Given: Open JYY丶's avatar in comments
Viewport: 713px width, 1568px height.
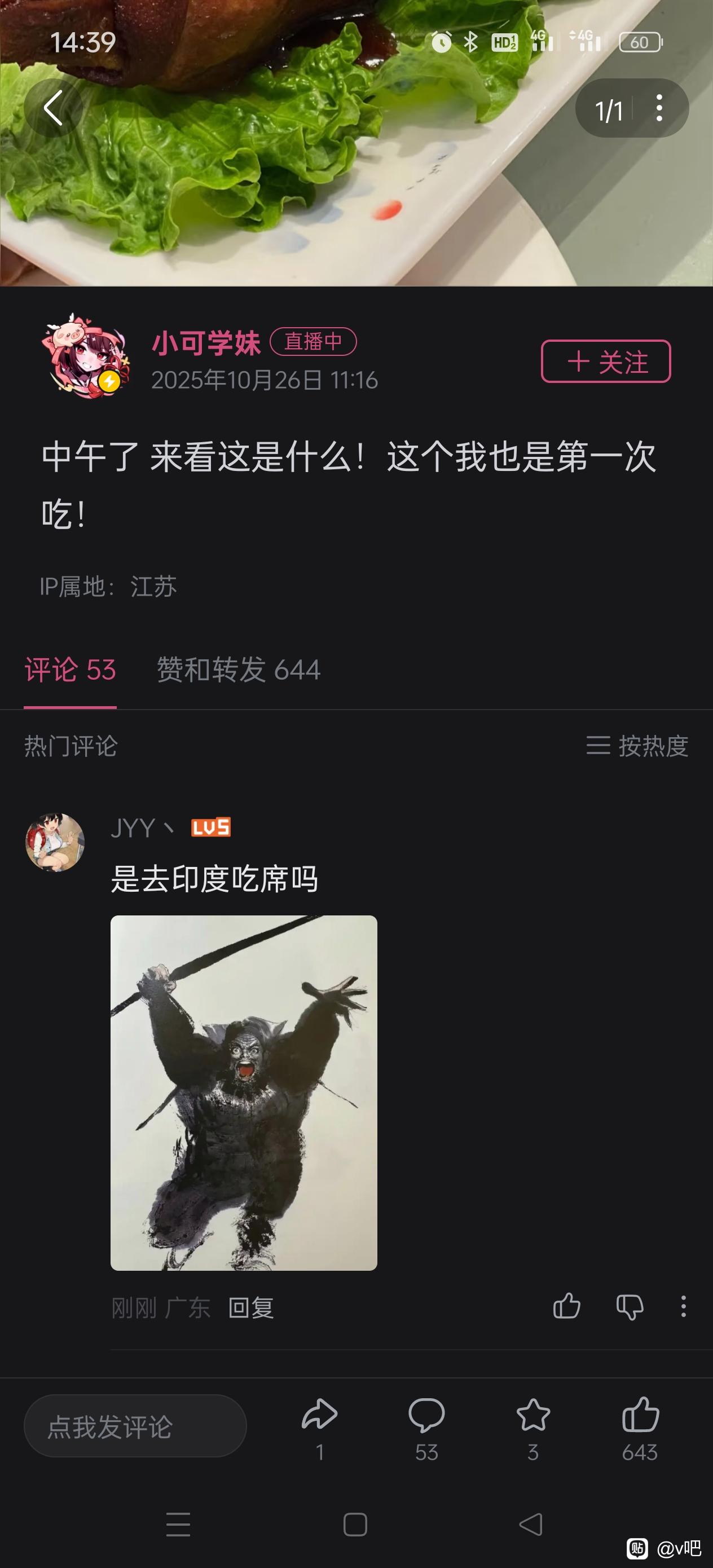Looking at the screenshot, I should [55, 842].
